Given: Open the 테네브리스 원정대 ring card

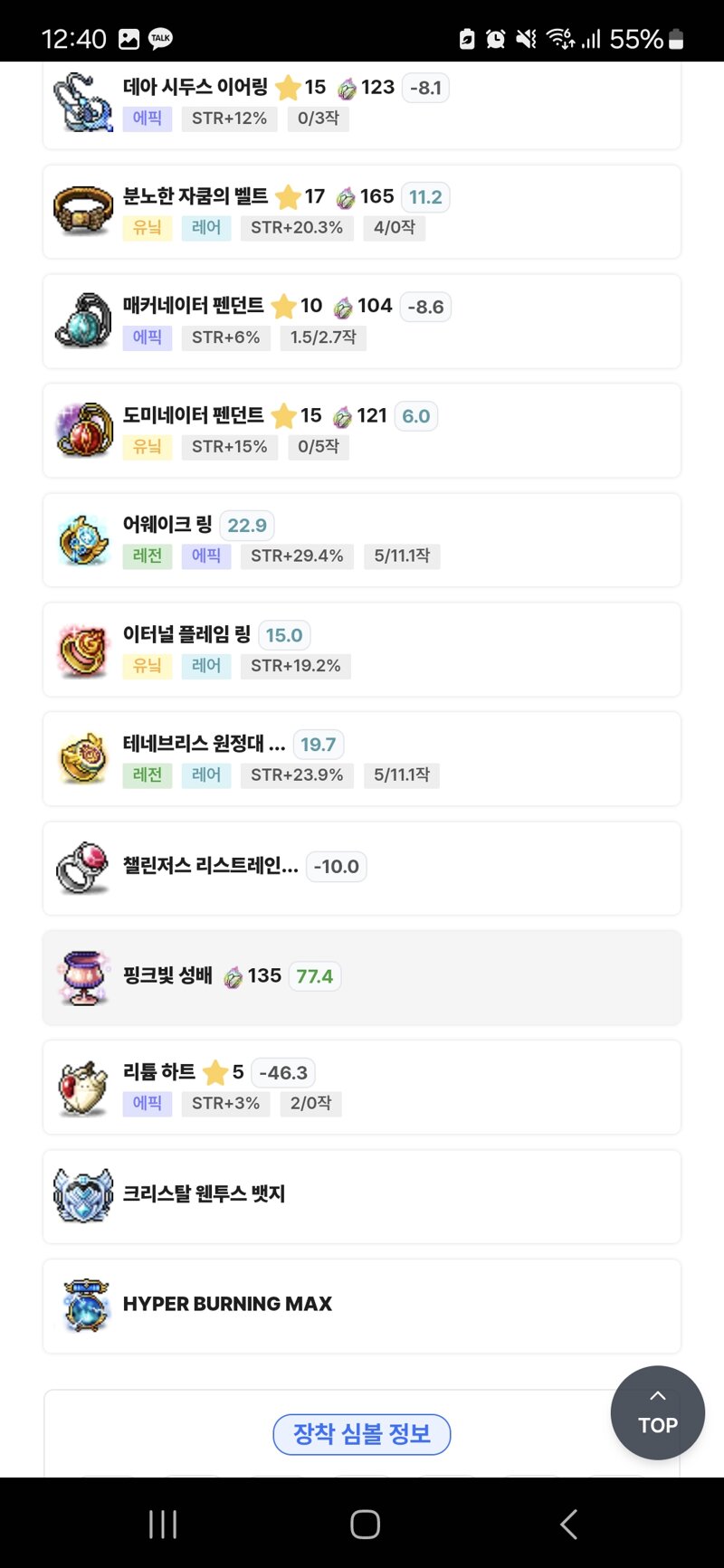Looking at the screenshot, I should (362, 759).
